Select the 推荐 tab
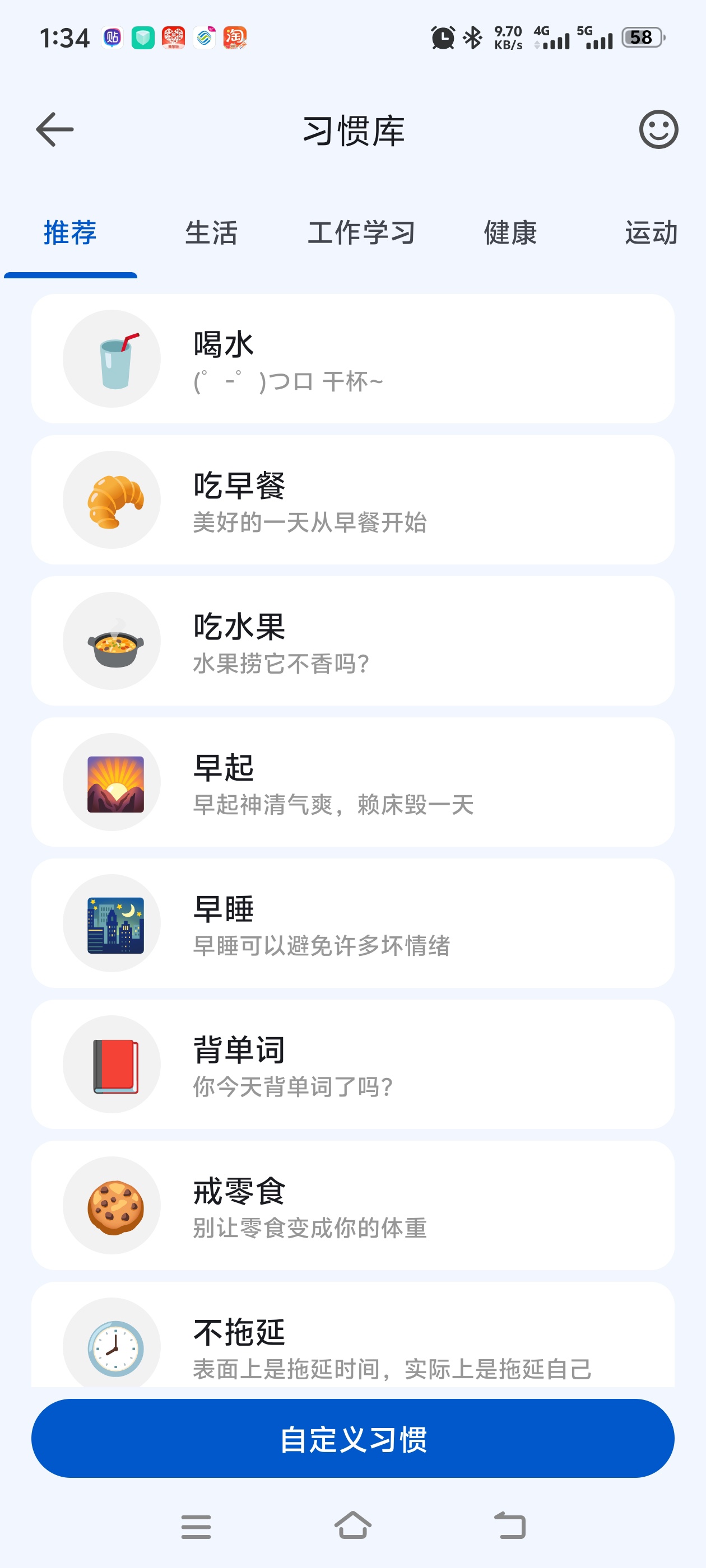The image size is (706, 1568). (70, 233)
